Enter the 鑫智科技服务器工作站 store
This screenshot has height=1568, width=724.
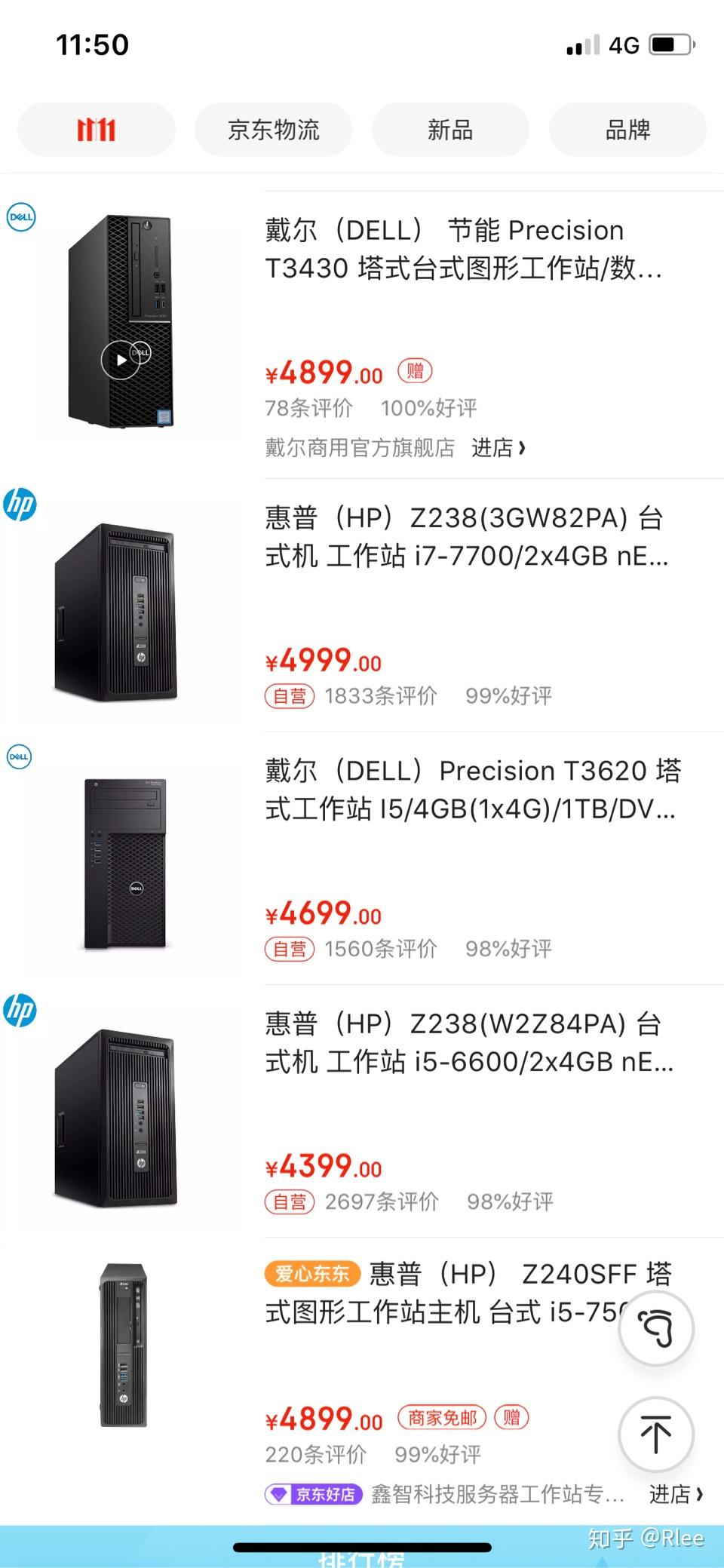[x=676, y=1493]
